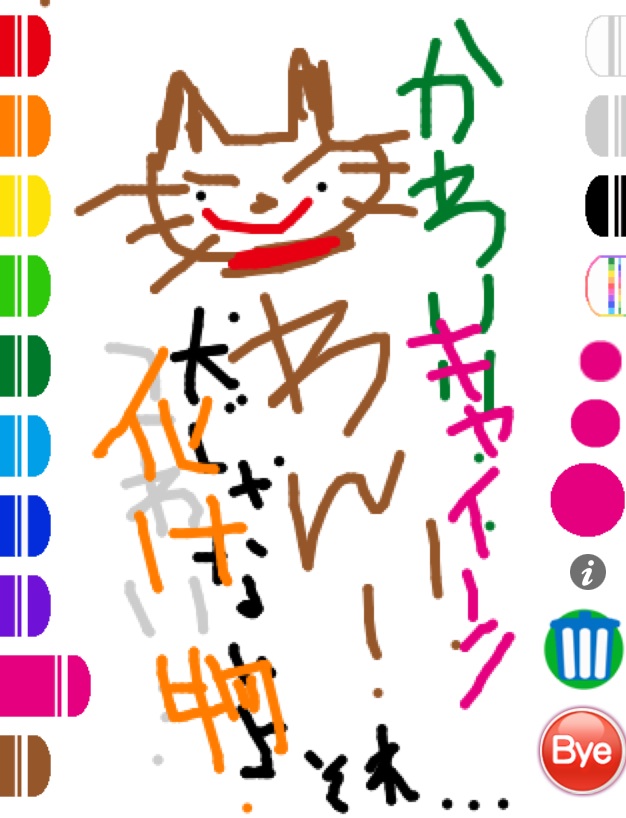
Task: Choose the brown crayon
Action: (22, 766)
